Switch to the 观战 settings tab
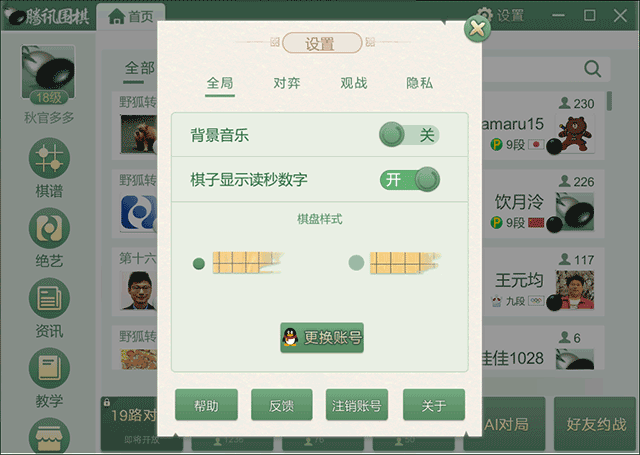Screen dimensions: 640x455 click(354, 84)
